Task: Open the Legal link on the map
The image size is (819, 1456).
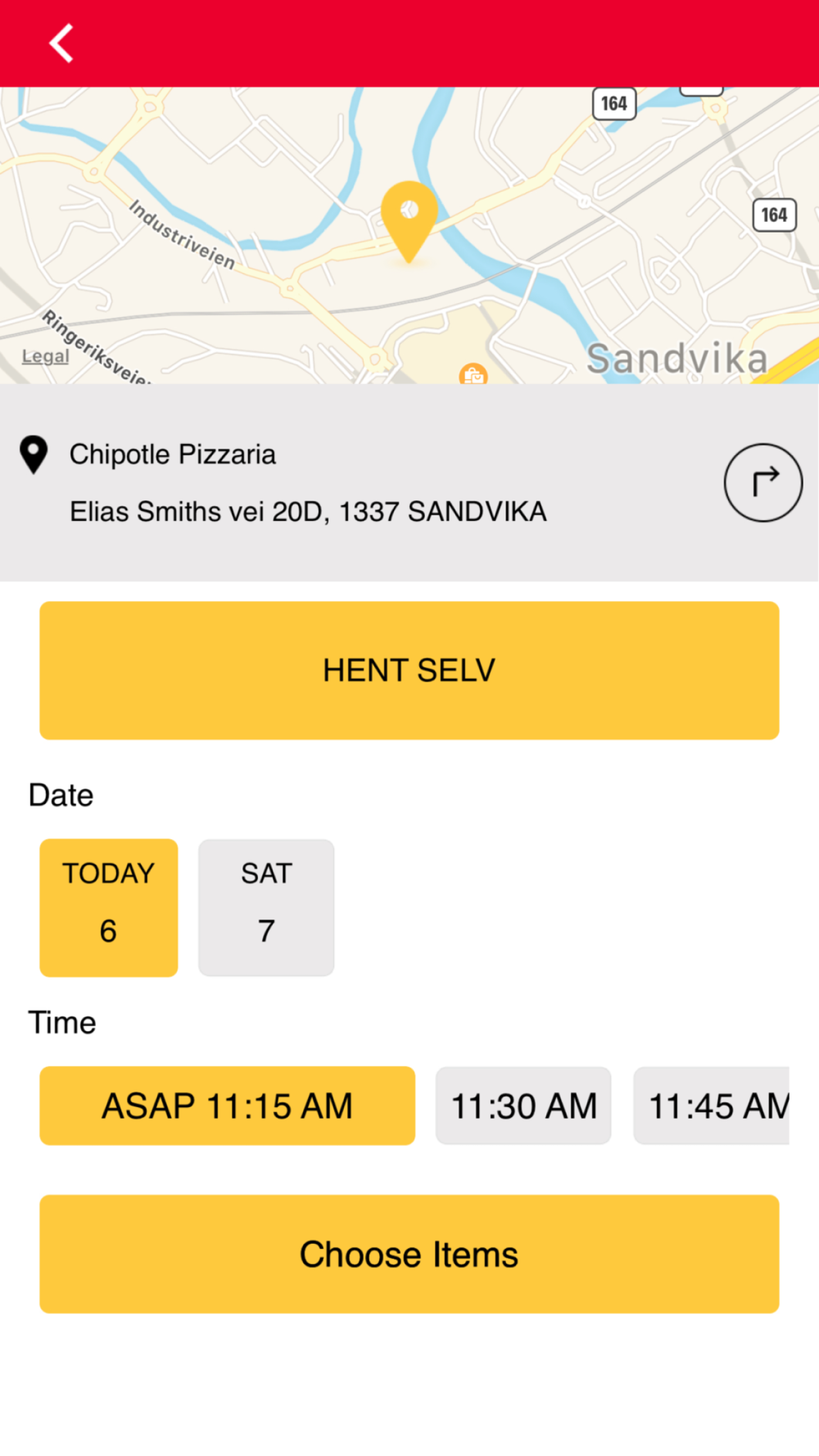Action: coord(45,356)
